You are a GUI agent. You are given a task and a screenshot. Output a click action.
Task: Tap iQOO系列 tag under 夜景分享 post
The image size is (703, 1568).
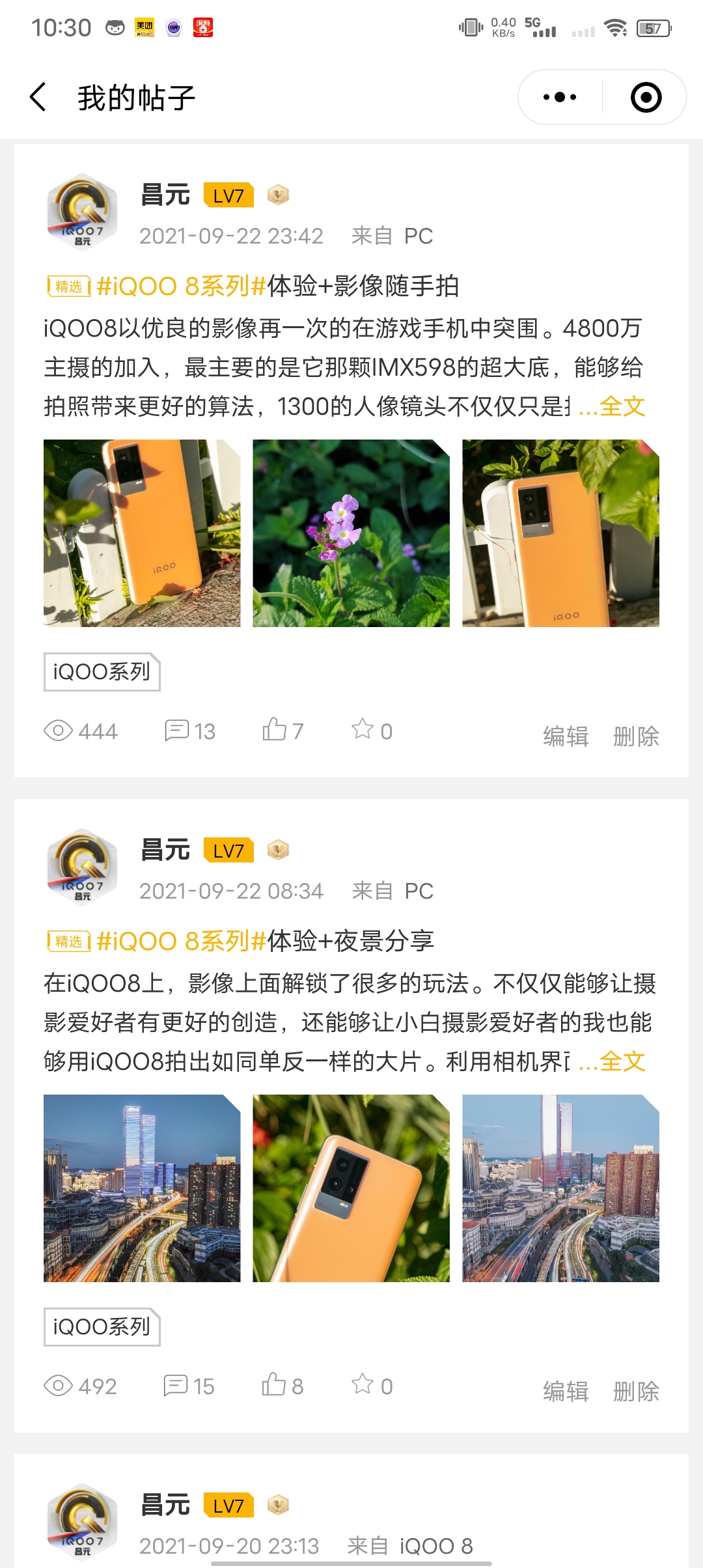(102, 1327)
